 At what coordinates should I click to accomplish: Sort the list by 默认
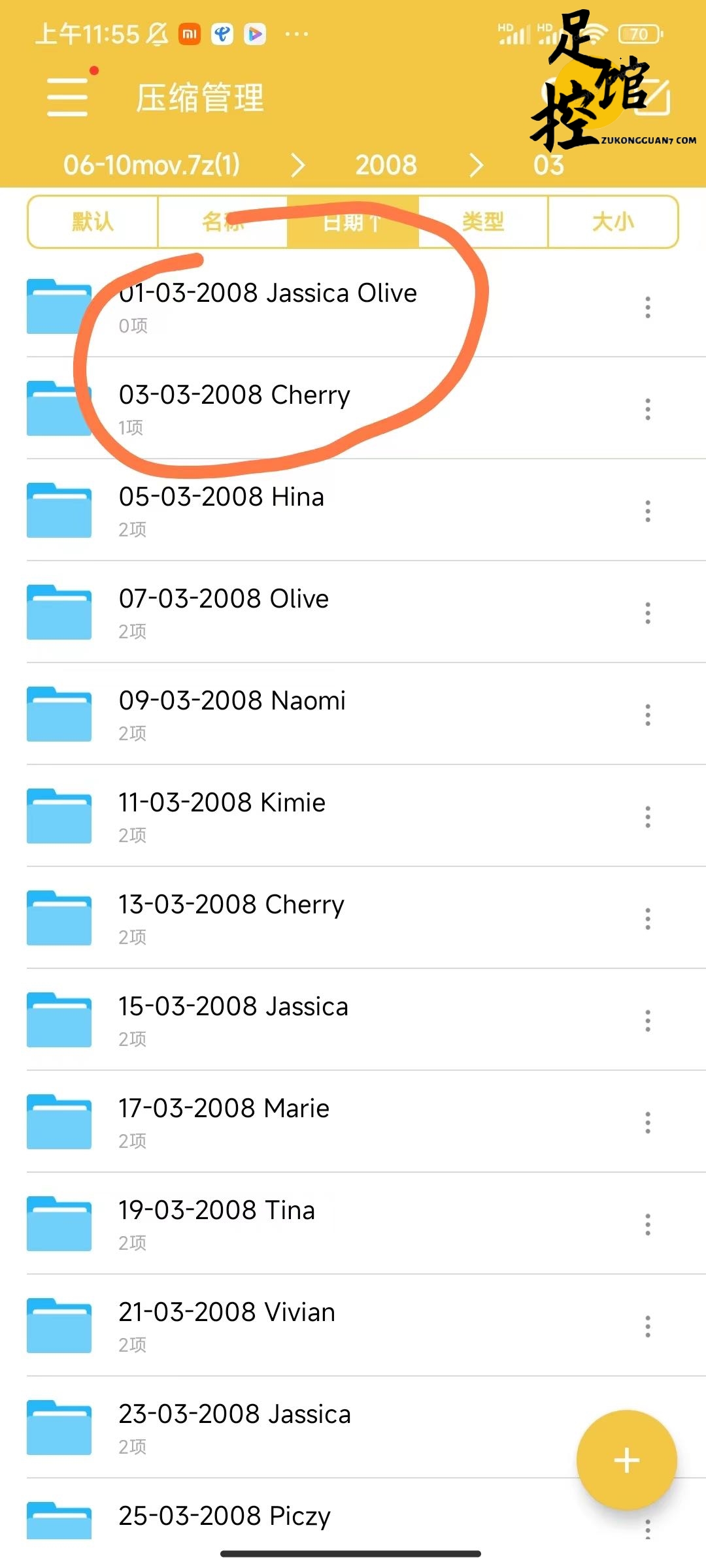pyautogui.click(x=93, y=222)
